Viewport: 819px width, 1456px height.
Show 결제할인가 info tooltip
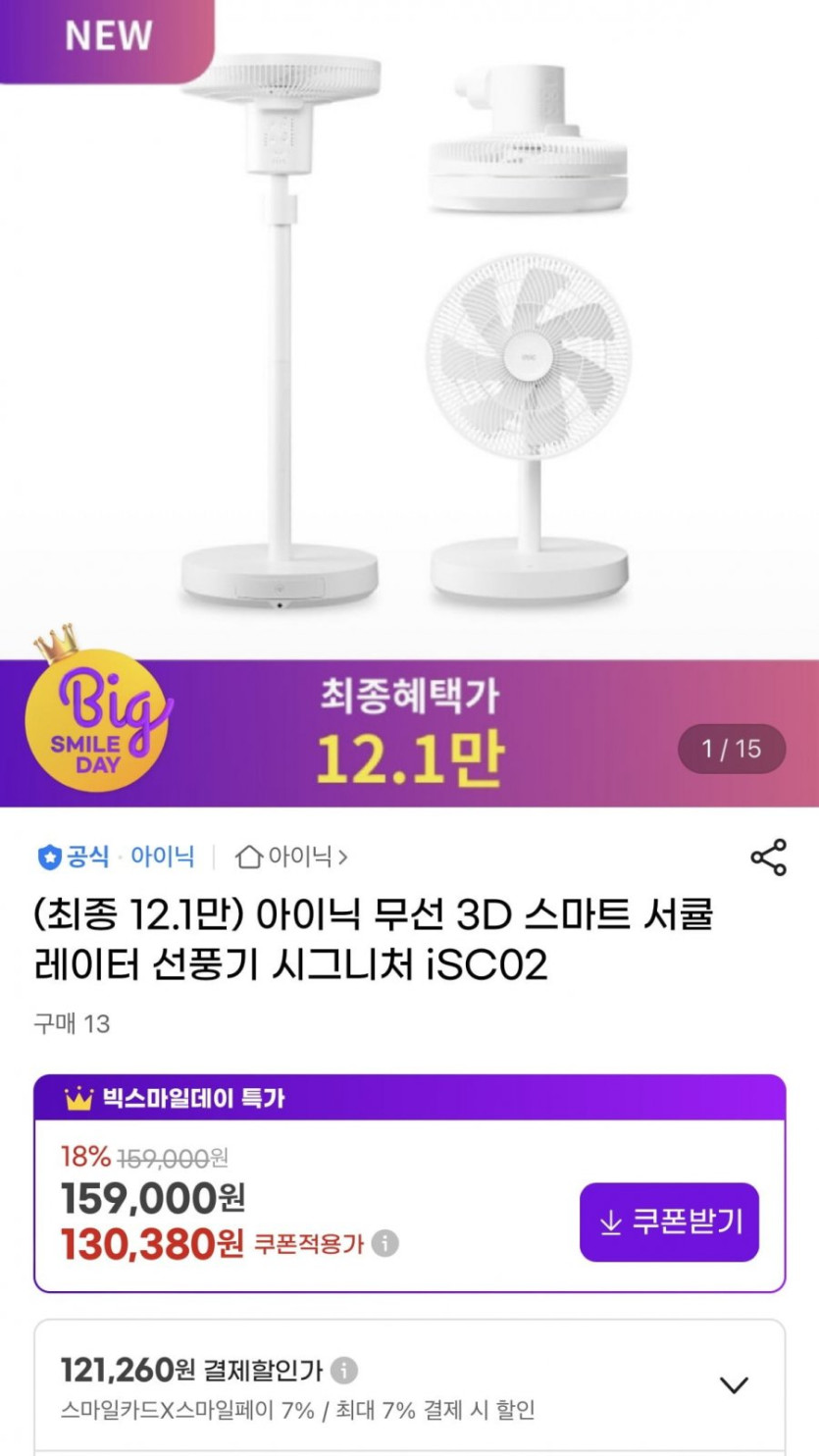(345, 1370)
